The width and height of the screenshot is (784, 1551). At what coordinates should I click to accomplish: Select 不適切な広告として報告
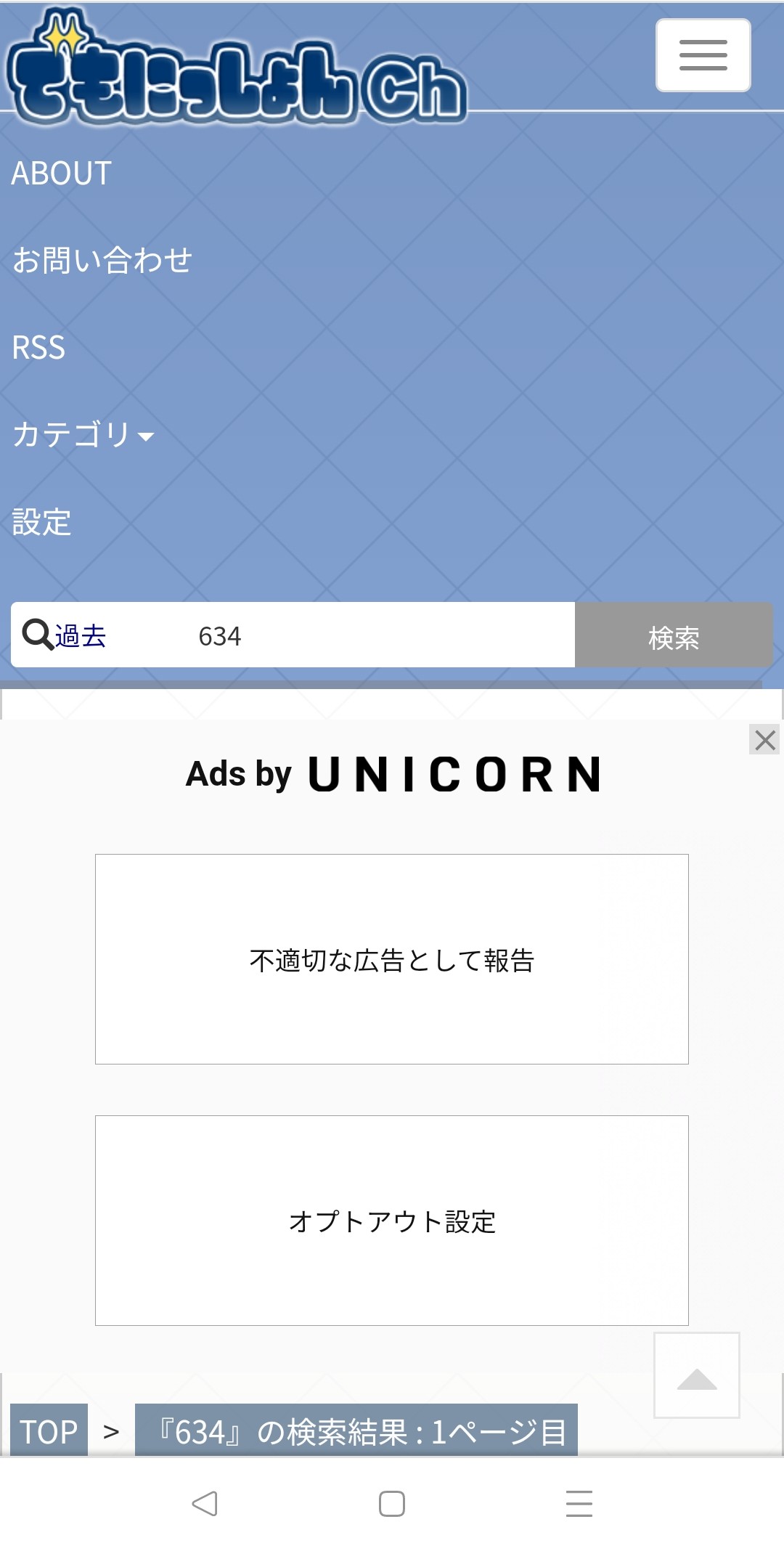pyautogui.click(x=392, y=959)
